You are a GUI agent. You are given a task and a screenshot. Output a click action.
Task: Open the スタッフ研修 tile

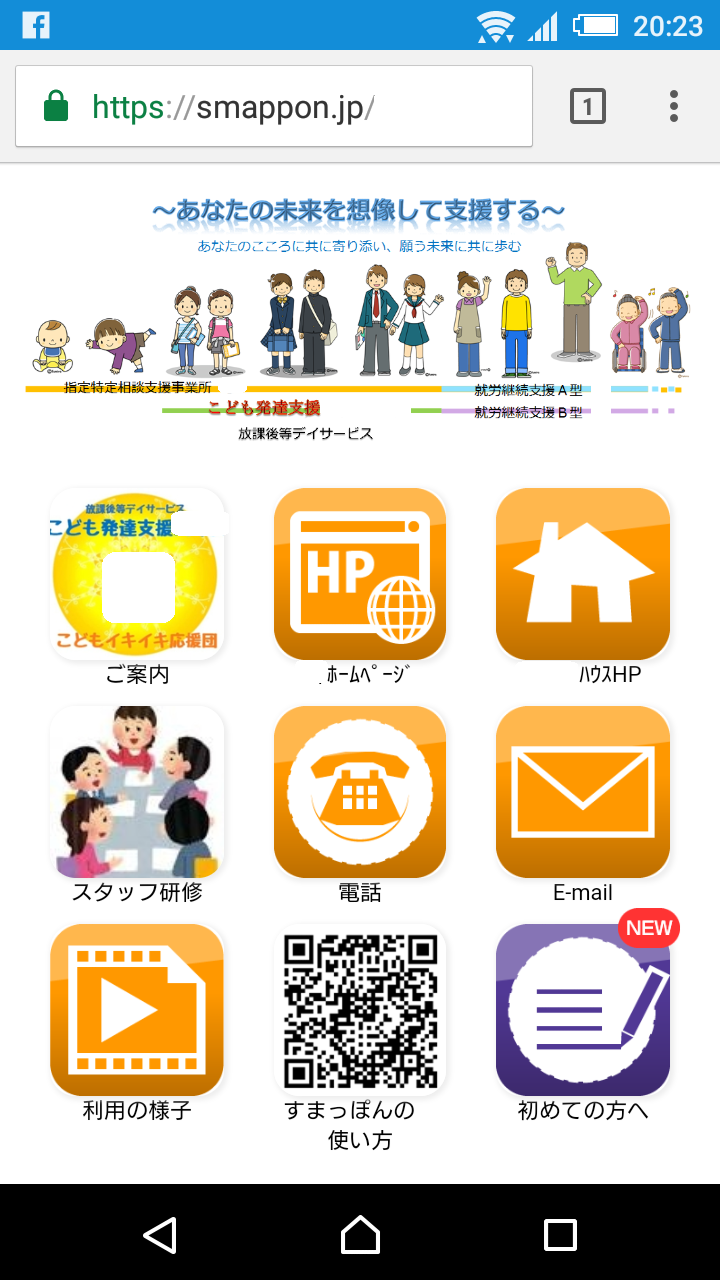(137, 792)
